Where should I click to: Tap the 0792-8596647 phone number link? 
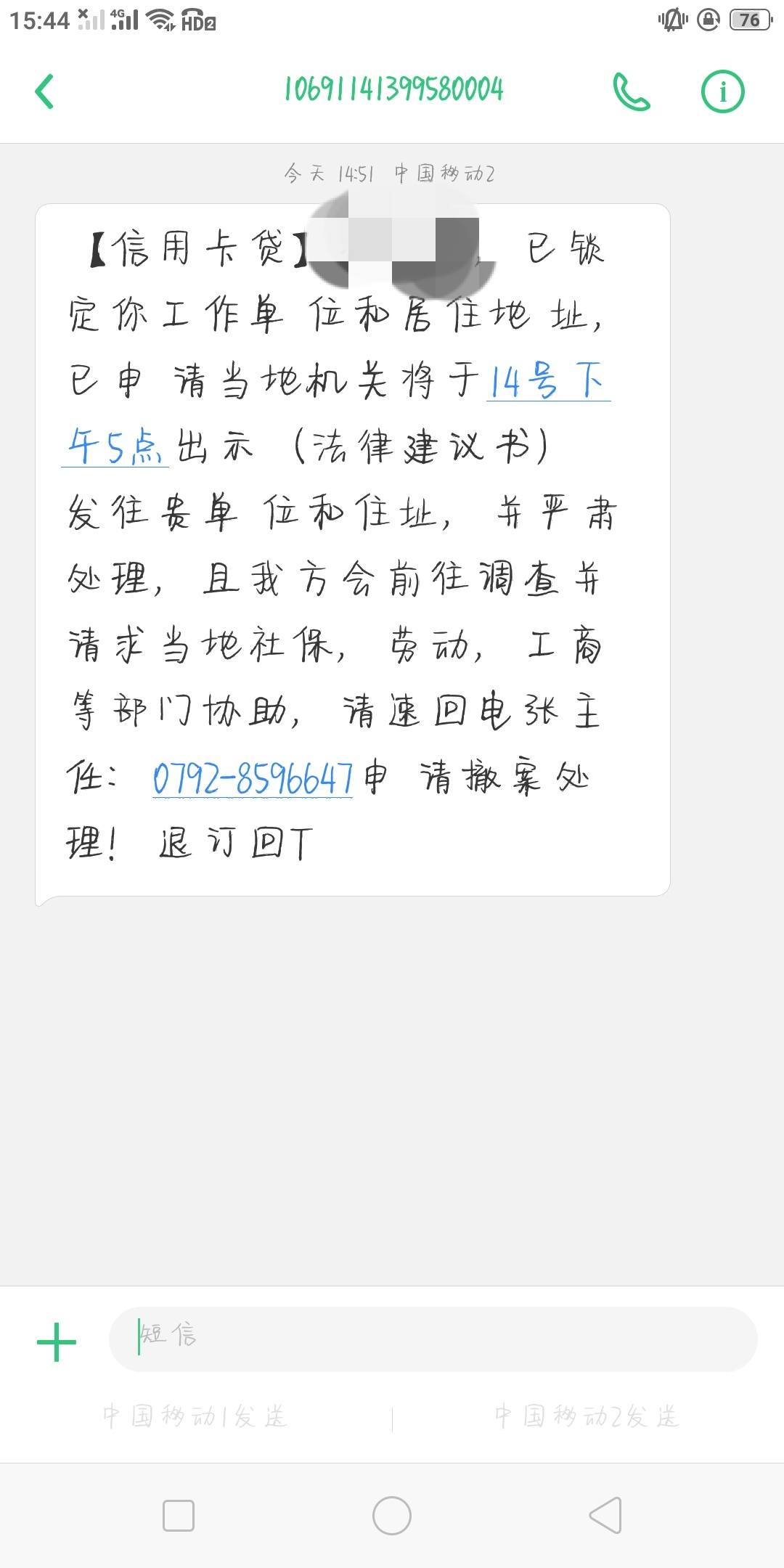coord(253,778)
